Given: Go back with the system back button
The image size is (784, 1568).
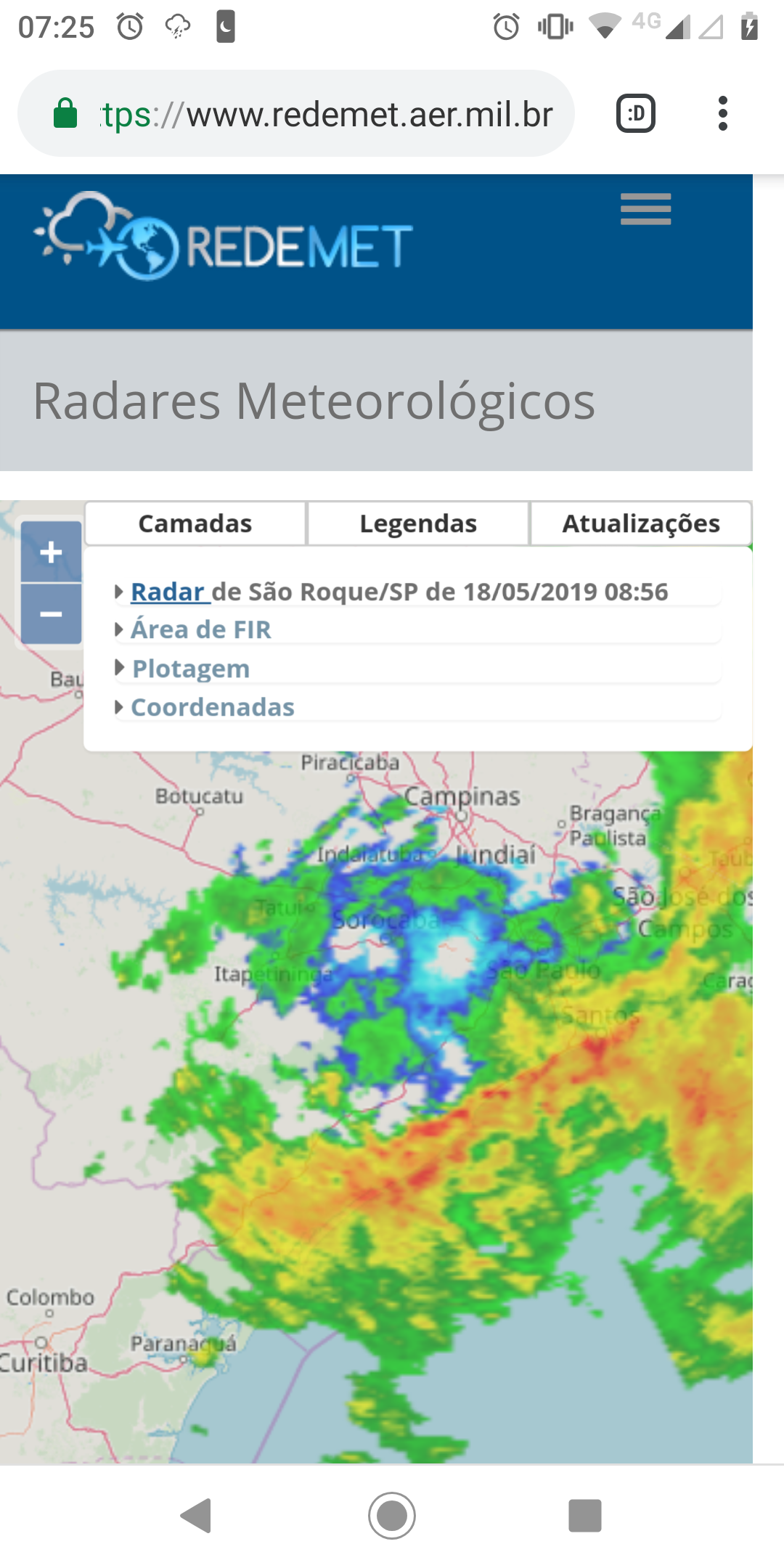Looking at the screenshot, I should (x=196, y=1516).
